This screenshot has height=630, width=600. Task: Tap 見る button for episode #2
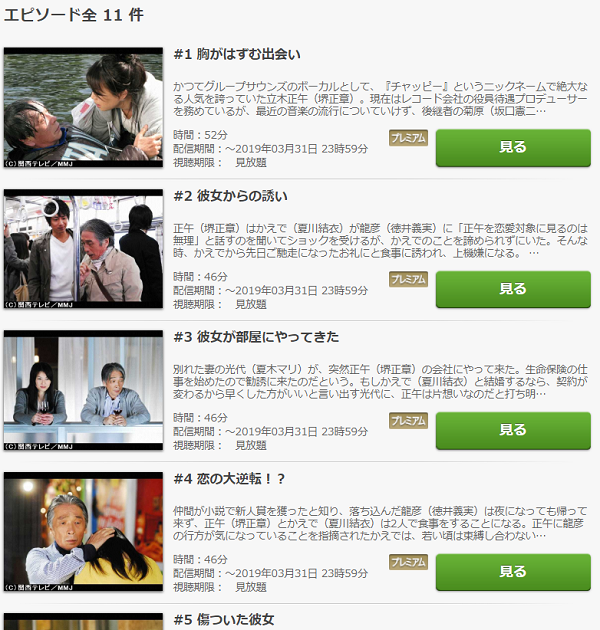pyautogui.click(x=513, y=289)
